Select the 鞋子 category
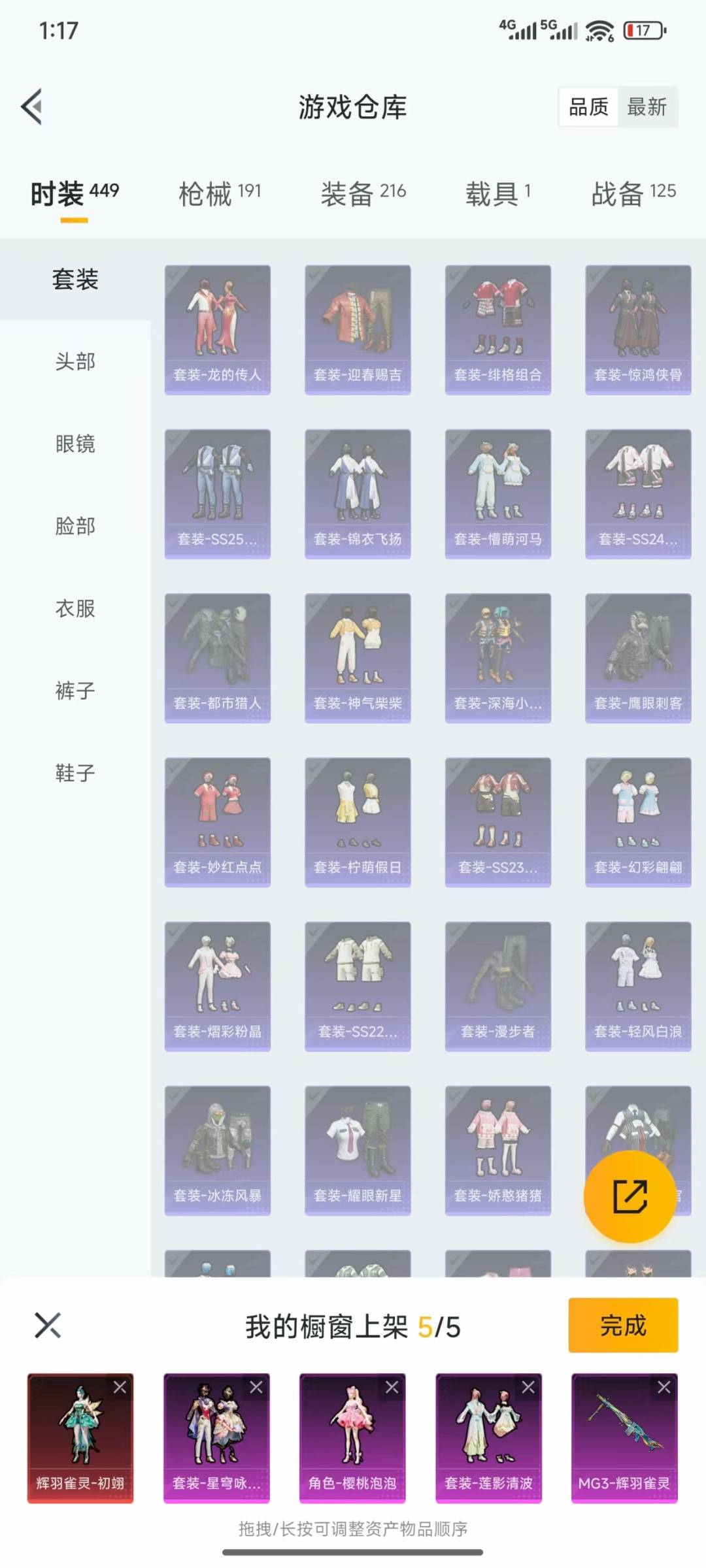 tap(75, 773)
